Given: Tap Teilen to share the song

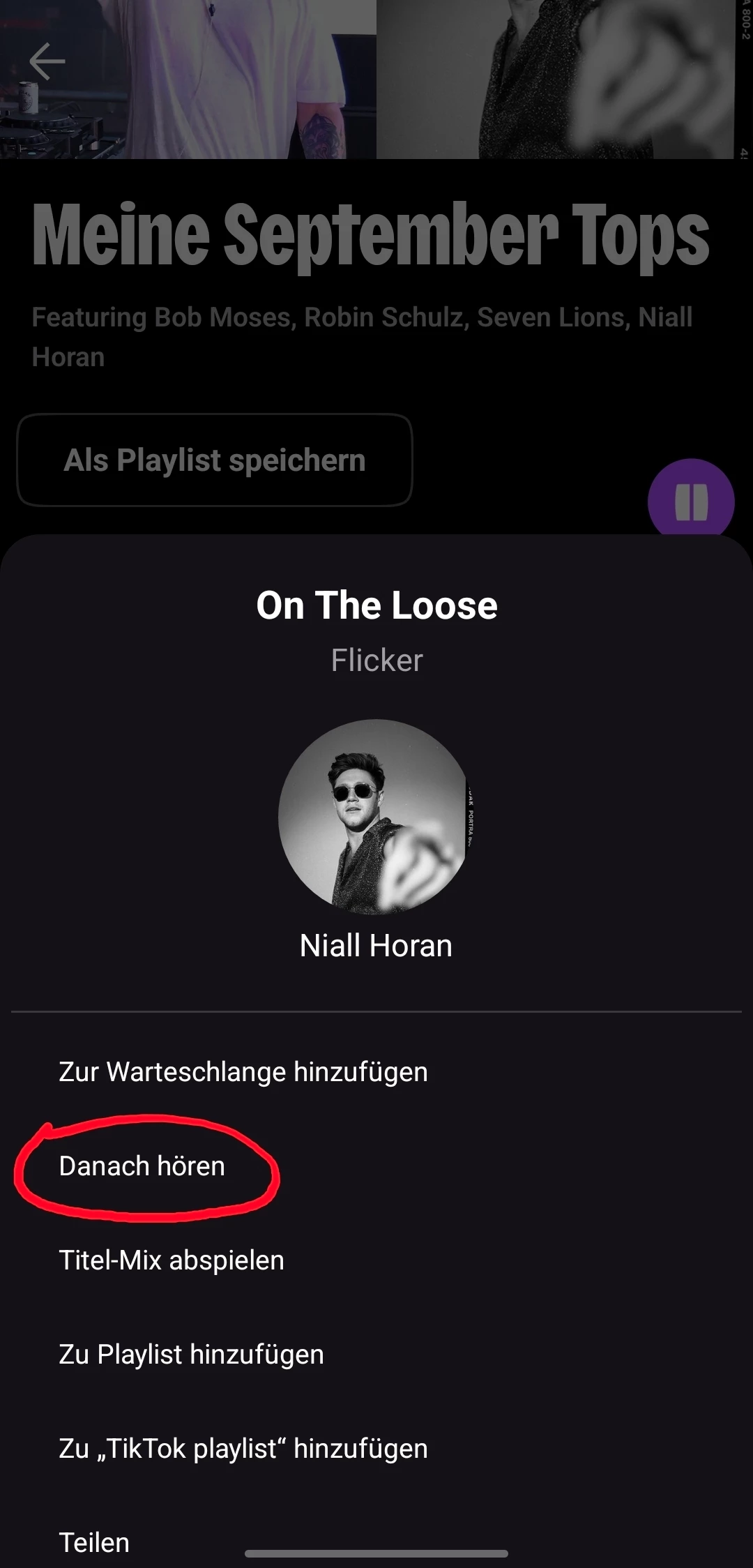Looking at the screenshot, I should click(x=94, y=1542).
